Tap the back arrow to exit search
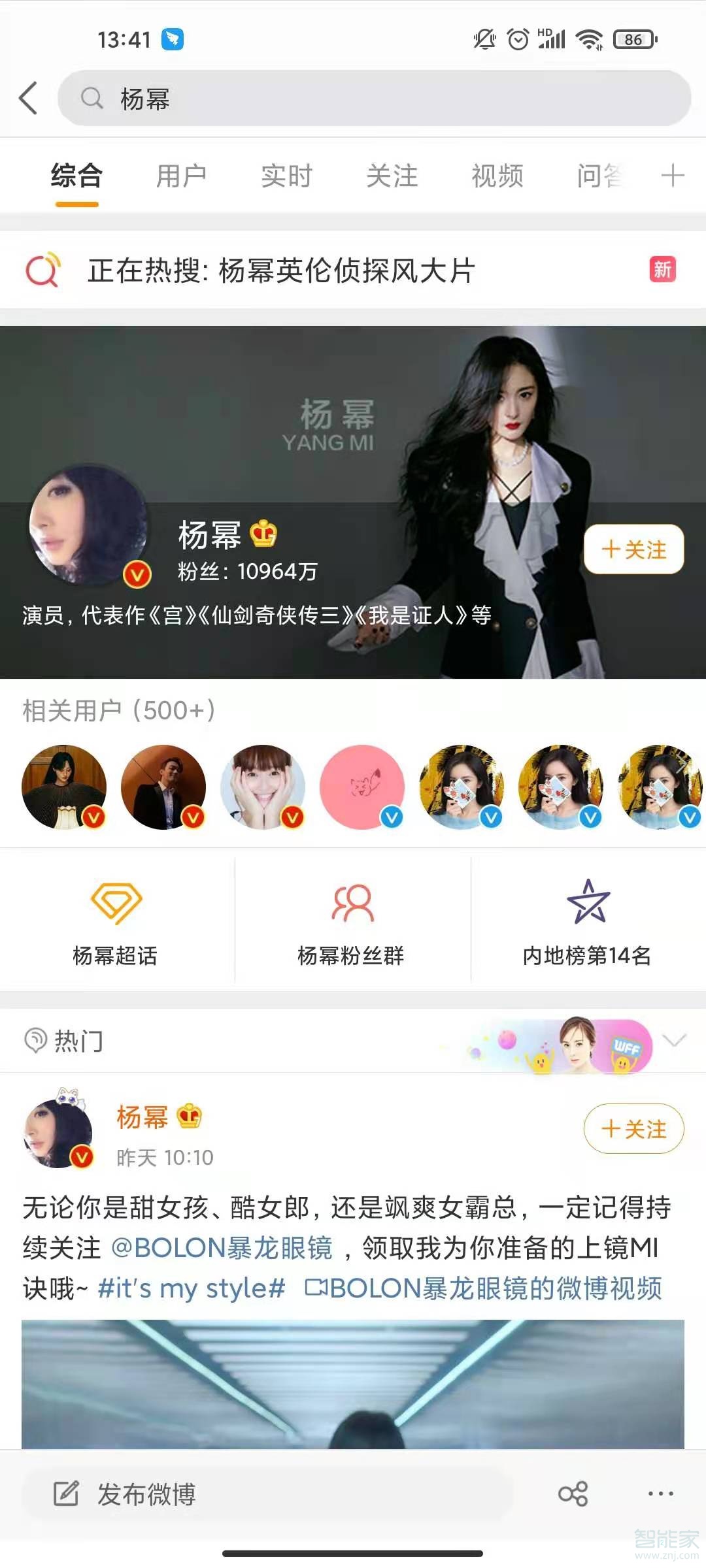Image resolution: width=706 pixels, height=1568 pixels. point(27,97)
